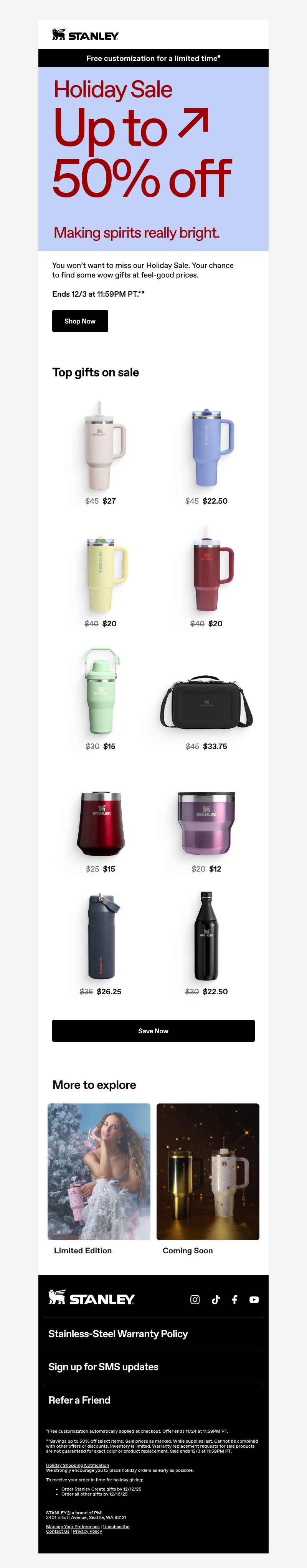View the Limited Edition collection tile

tap(99, 1171)
